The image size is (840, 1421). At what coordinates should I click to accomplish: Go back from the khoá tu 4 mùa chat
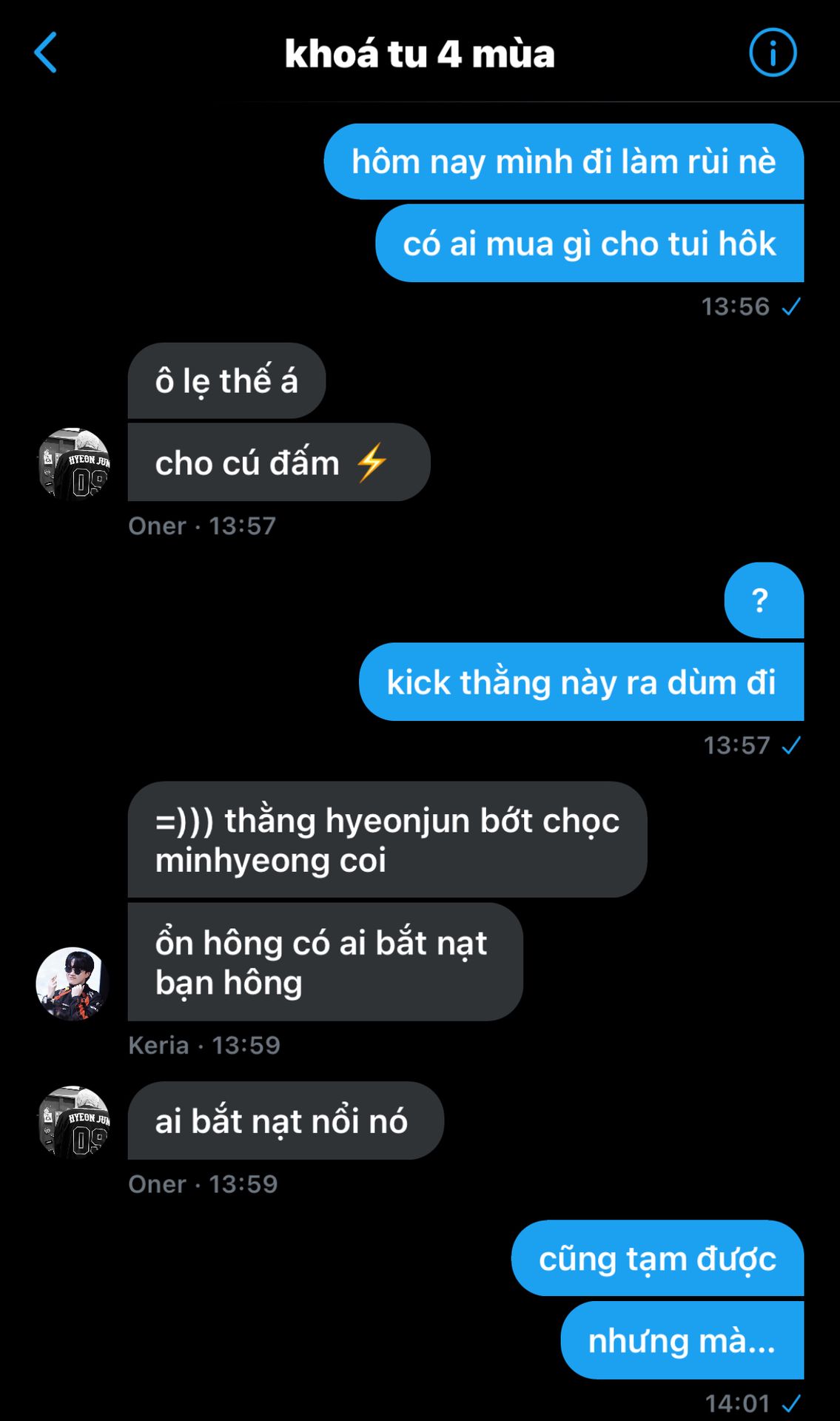pos(46,53)
